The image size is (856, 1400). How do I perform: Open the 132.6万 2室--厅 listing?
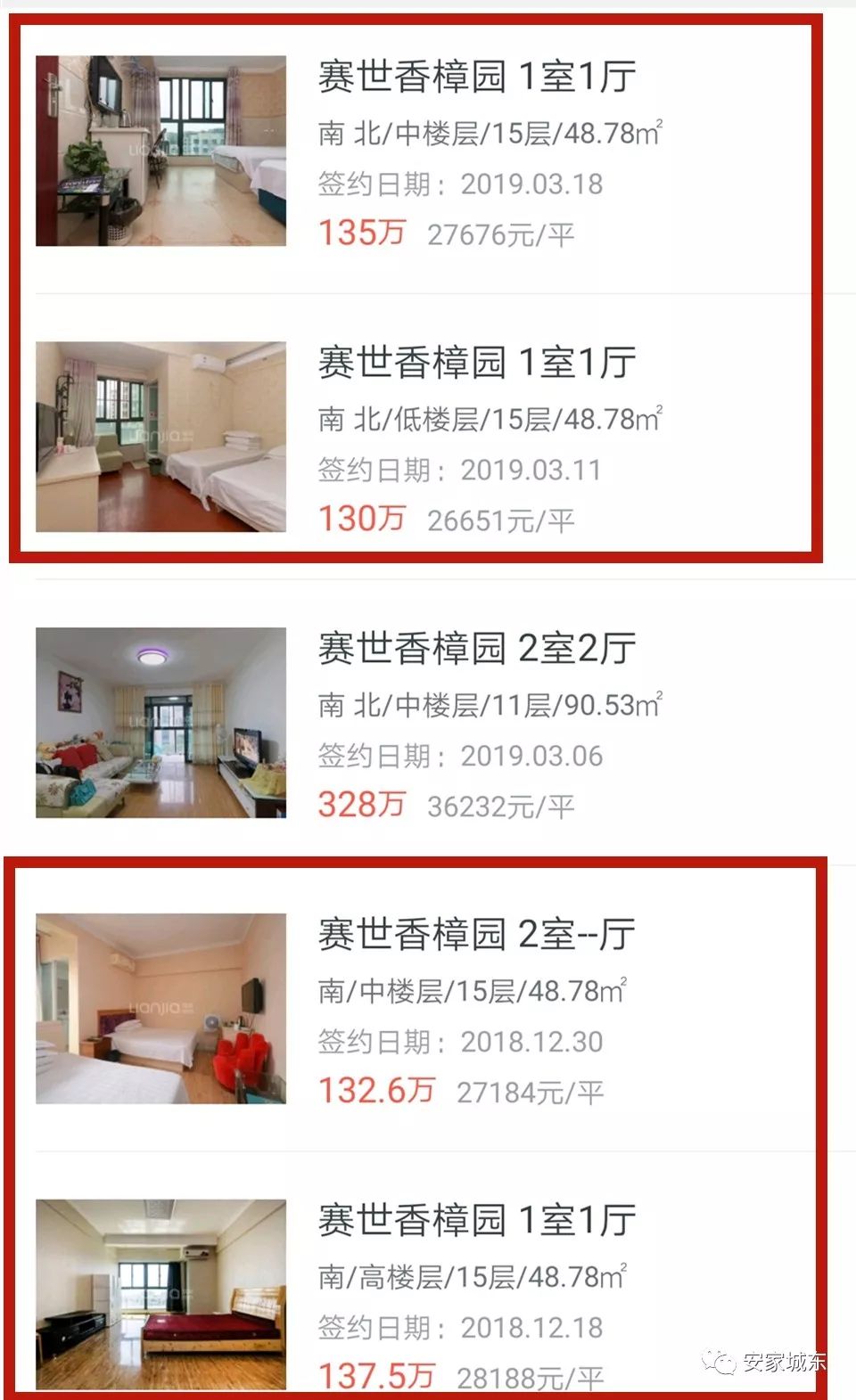[x=477, y=936]
